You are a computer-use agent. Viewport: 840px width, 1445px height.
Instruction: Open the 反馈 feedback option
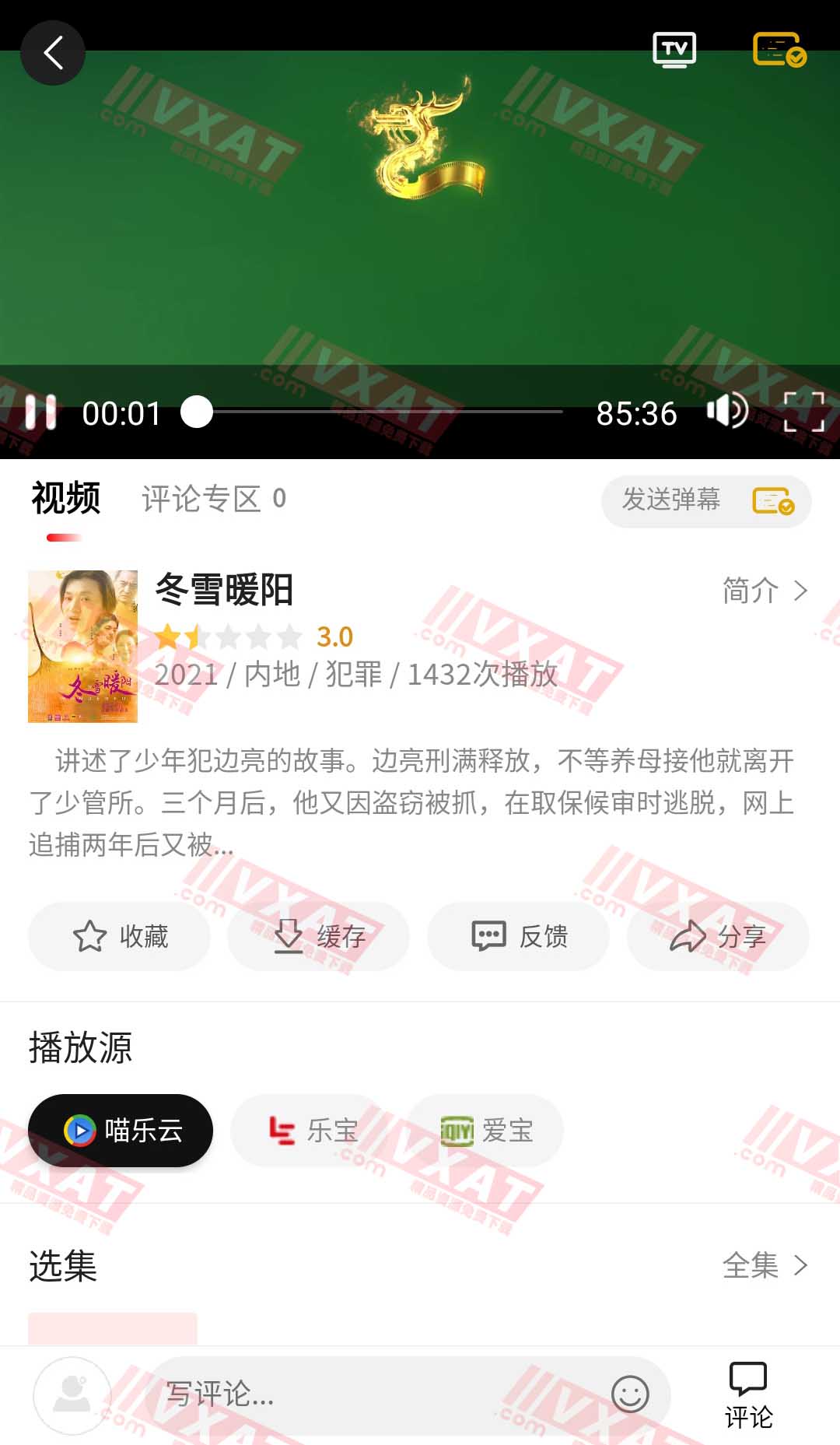[519, 936]
